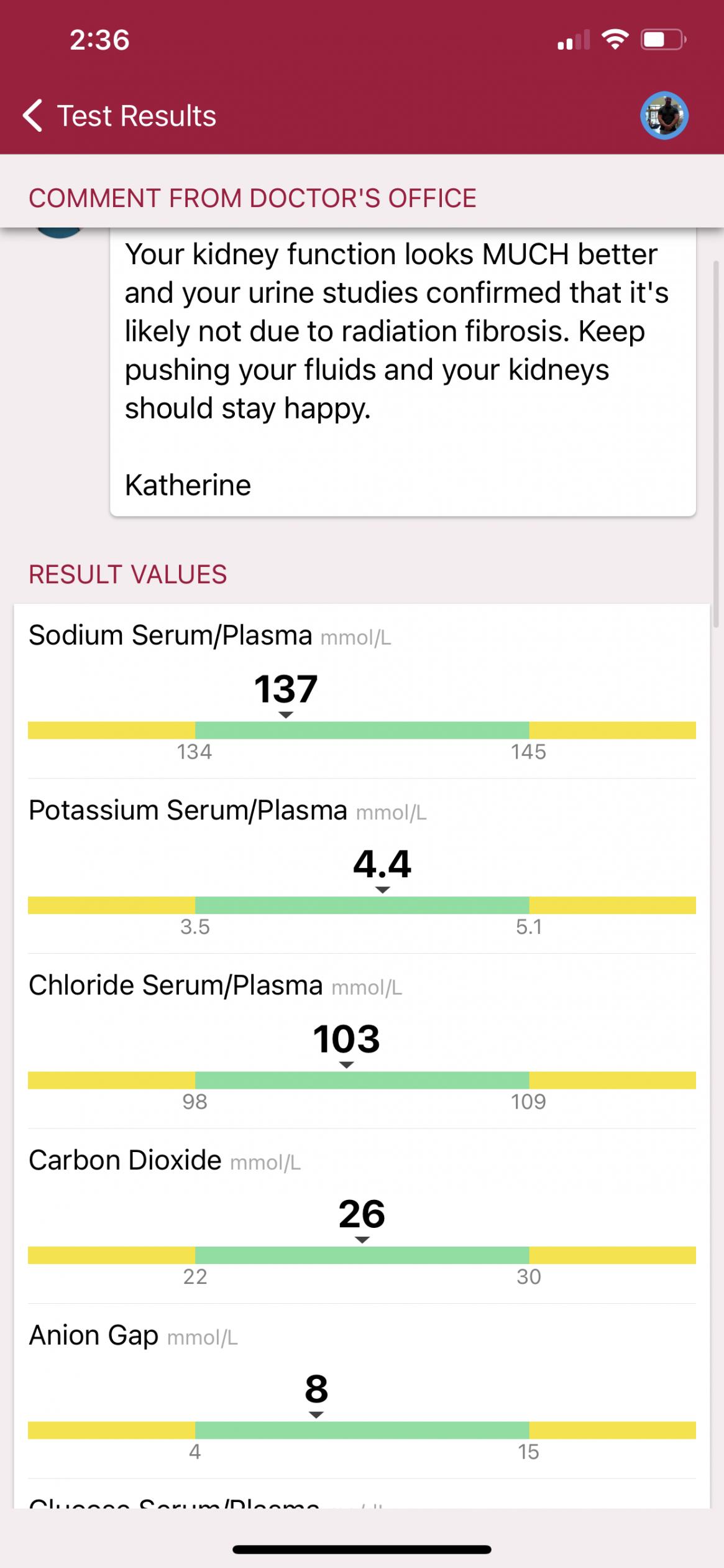Image resolution: width=724 pixels, height=1568 pixels.
Task: View Potassium Serum/Plasma result details
Action: (x=362, y=866)
